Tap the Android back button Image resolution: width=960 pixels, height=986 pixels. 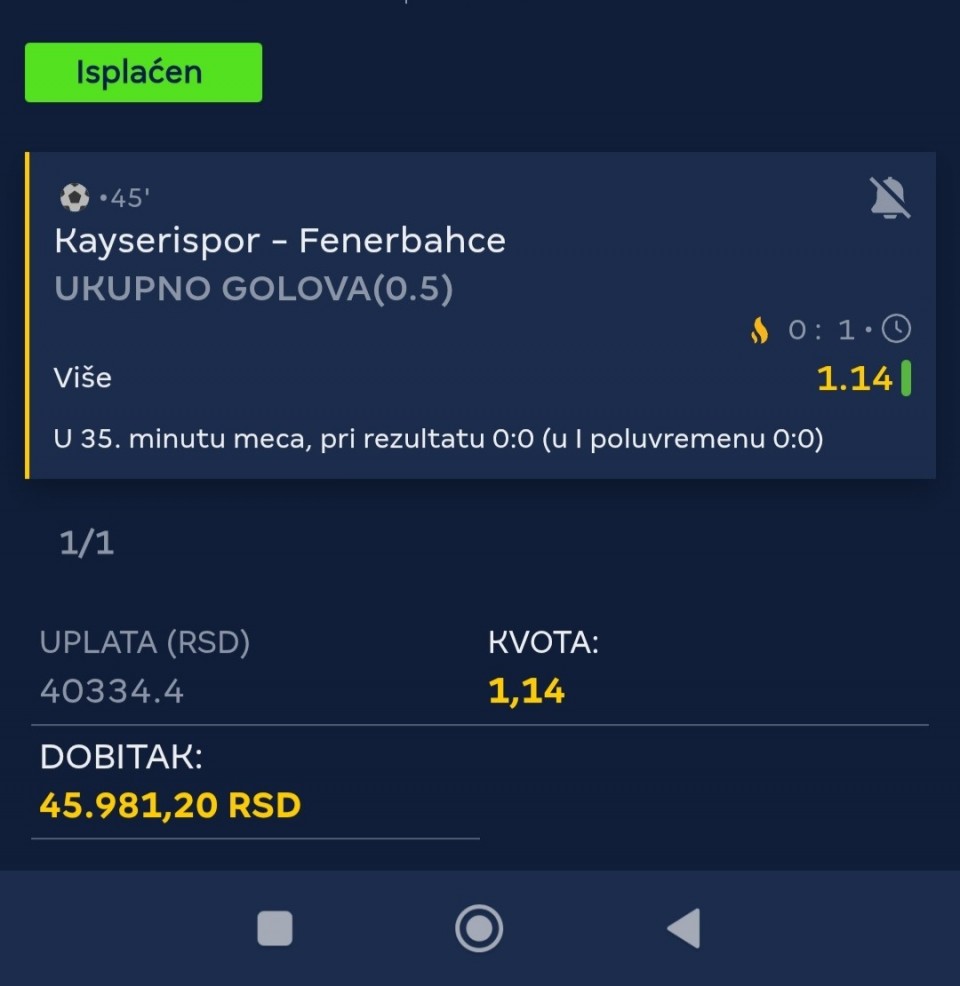pos(684,928)
